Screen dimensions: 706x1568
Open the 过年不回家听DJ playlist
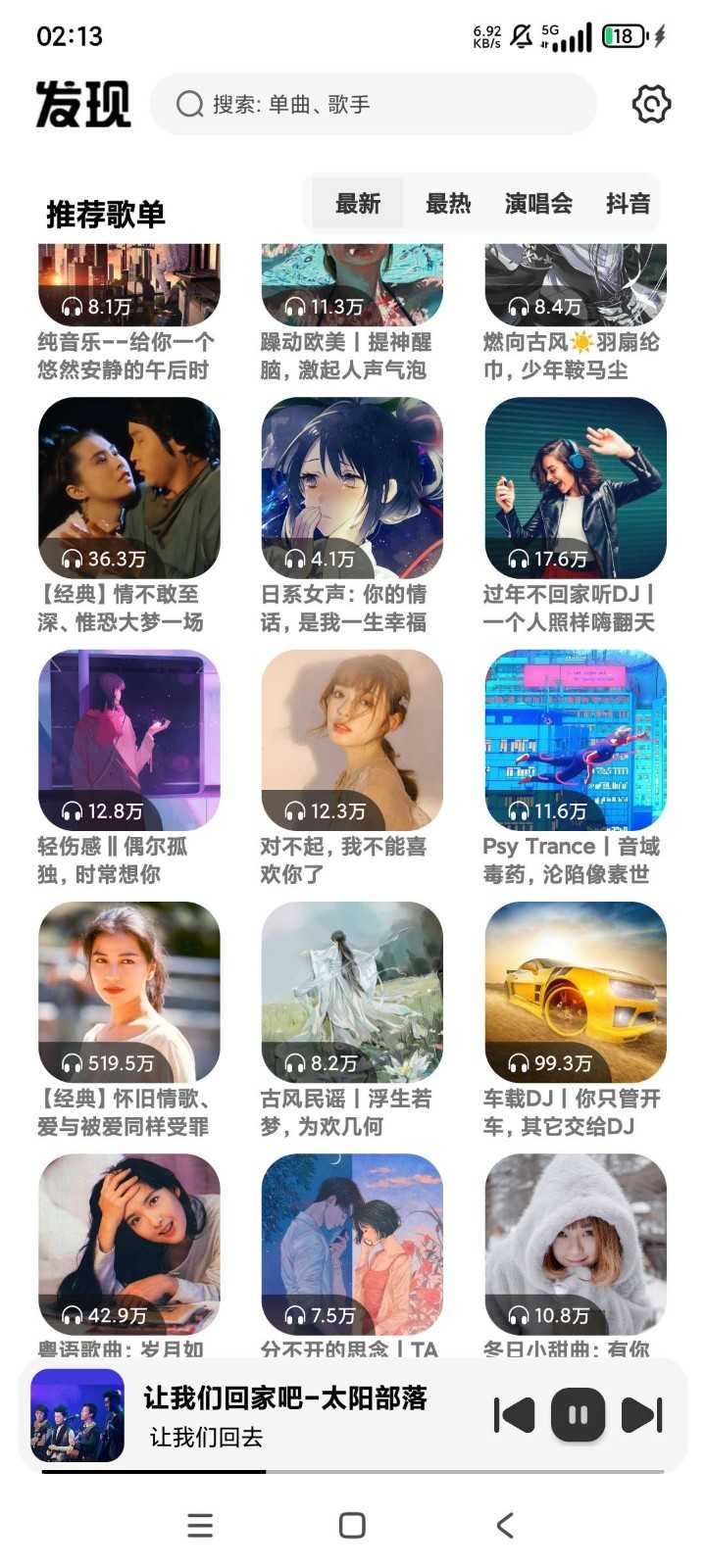(x=576, y=488)
